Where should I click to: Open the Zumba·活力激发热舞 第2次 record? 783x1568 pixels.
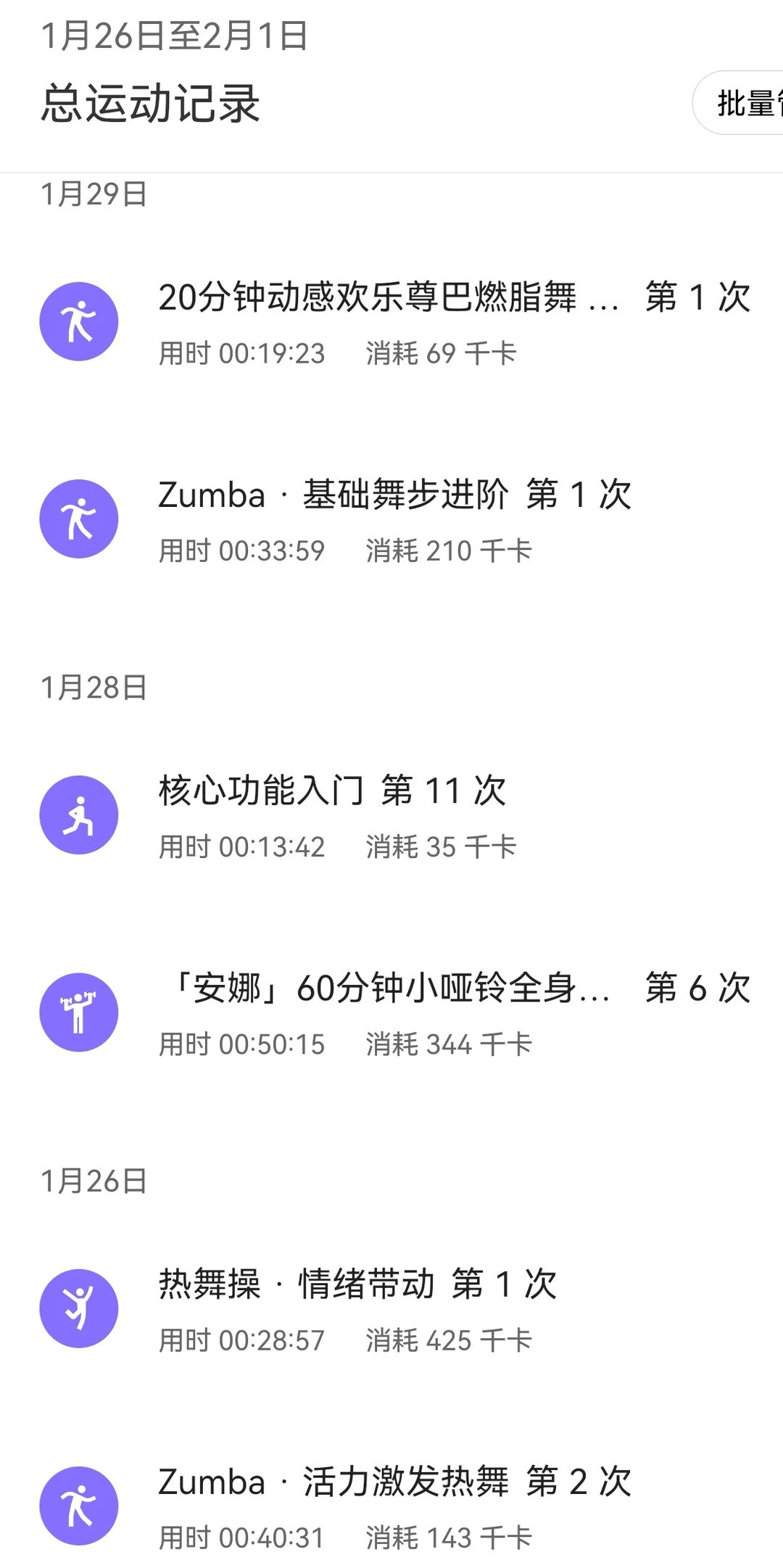pyautogui.click(x=391, y=1506)
